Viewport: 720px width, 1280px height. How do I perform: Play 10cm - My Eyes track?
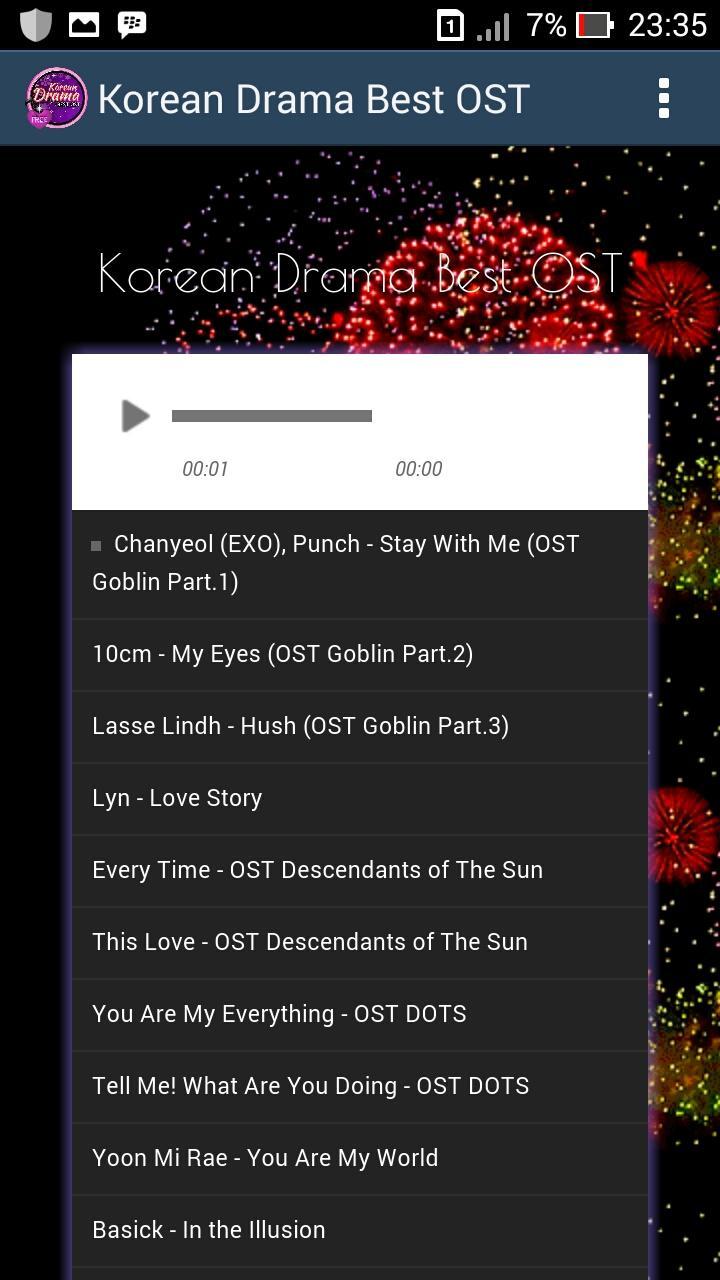(283, 654)
